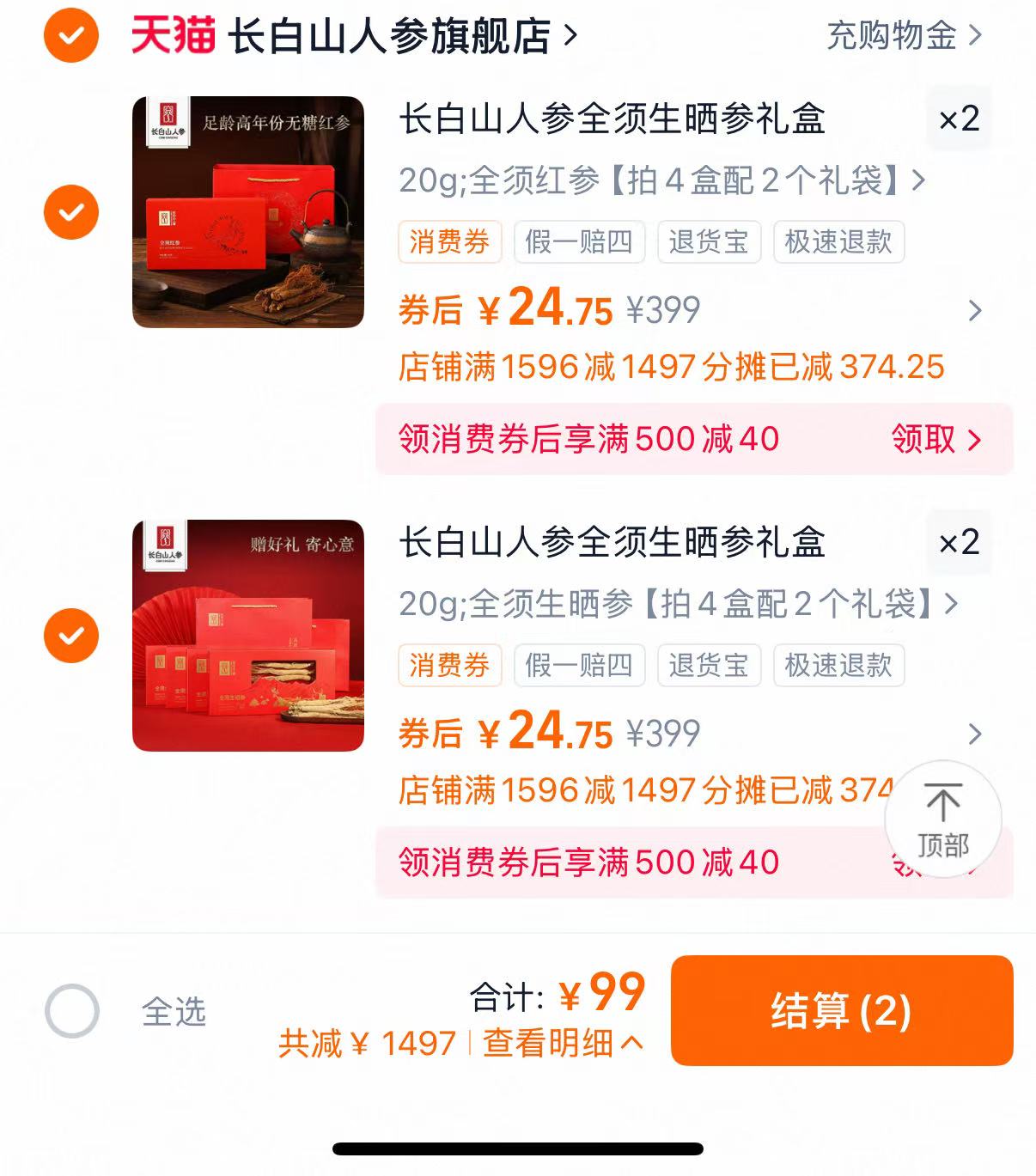This screenshot has width=1036, height=1176.
Task: Click the 消费券 coupon tag on first item
Action: point(450,242)
